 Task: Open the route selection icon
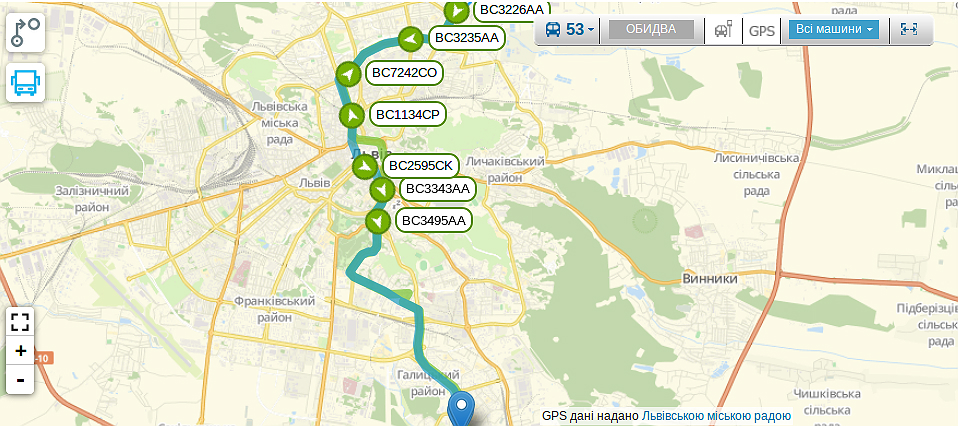point(25,32)
